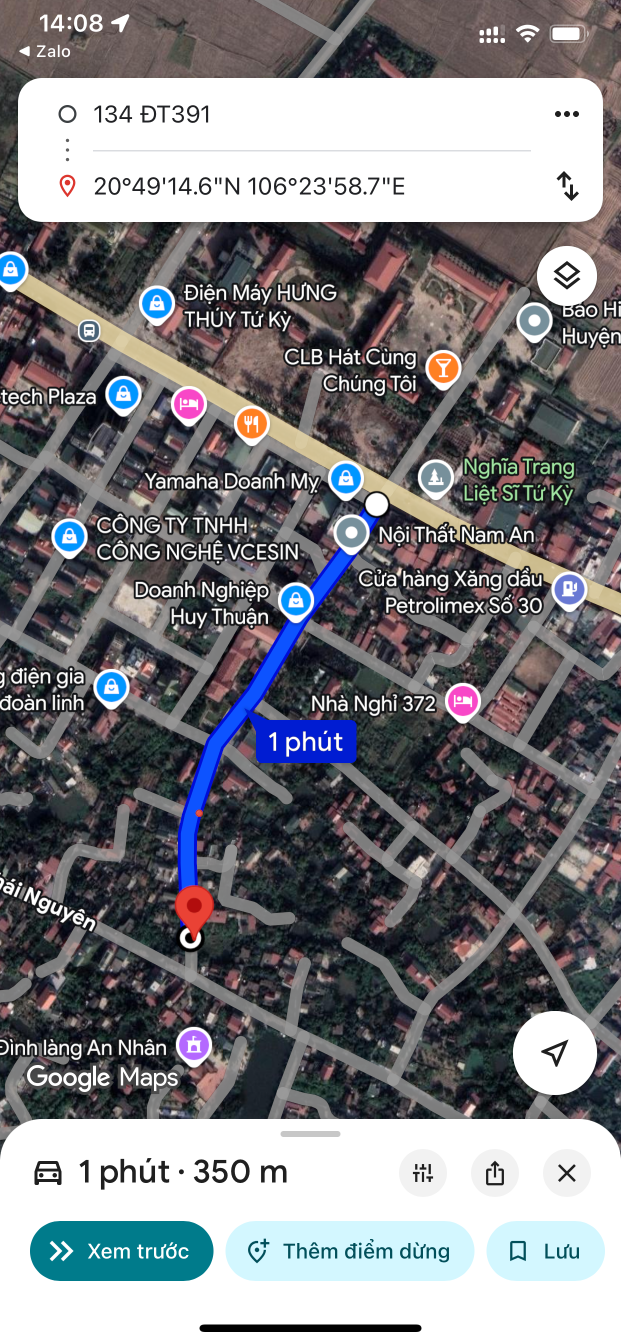
Task: Swap start and destination points
Action: click(567, 186)
